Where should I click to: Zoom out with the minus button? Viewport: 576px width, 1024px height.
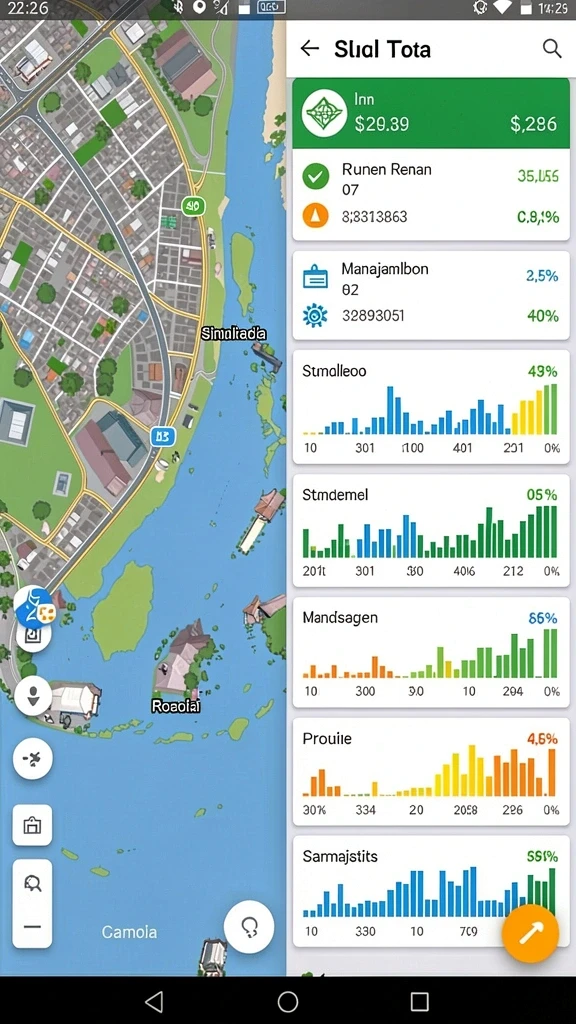[33, 927]
